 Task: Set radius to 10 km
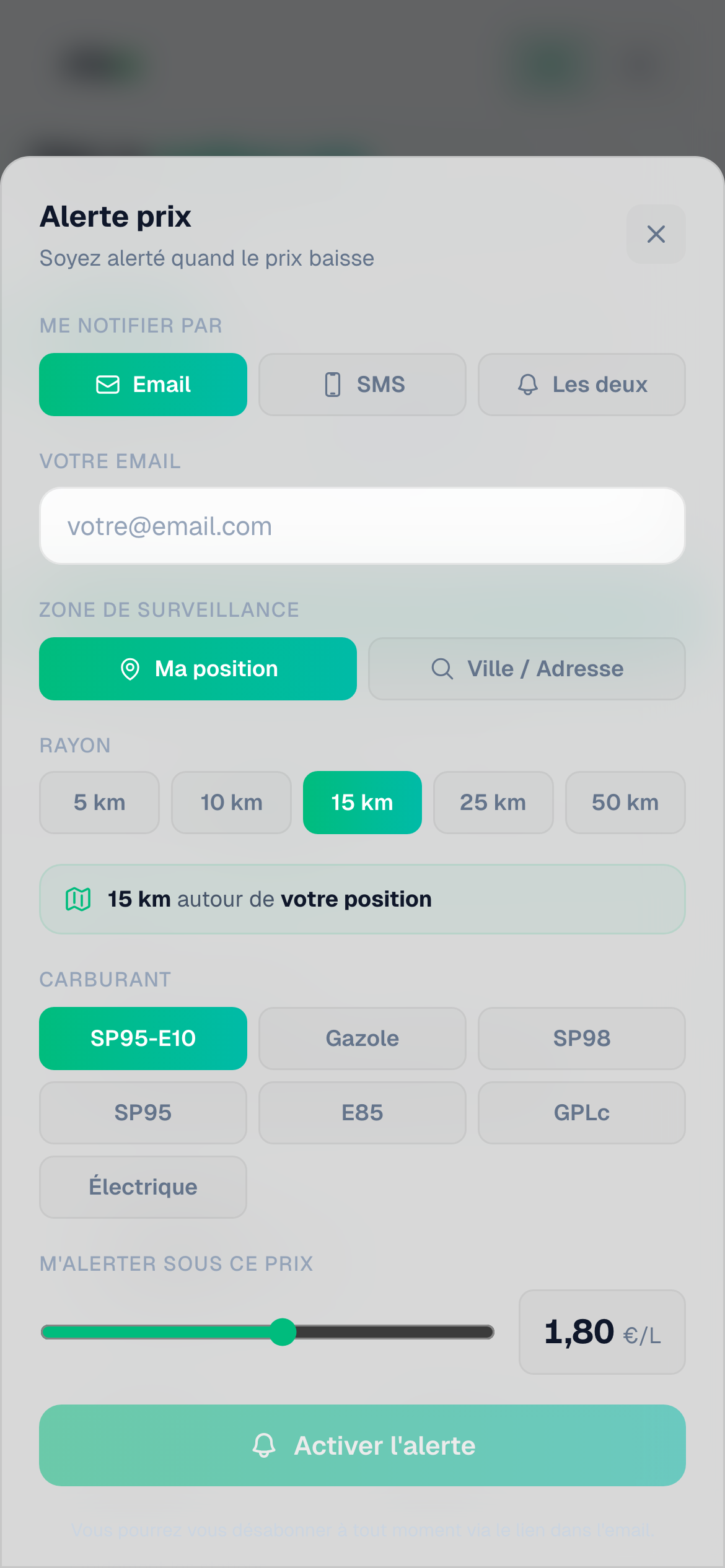click(231, 803)
